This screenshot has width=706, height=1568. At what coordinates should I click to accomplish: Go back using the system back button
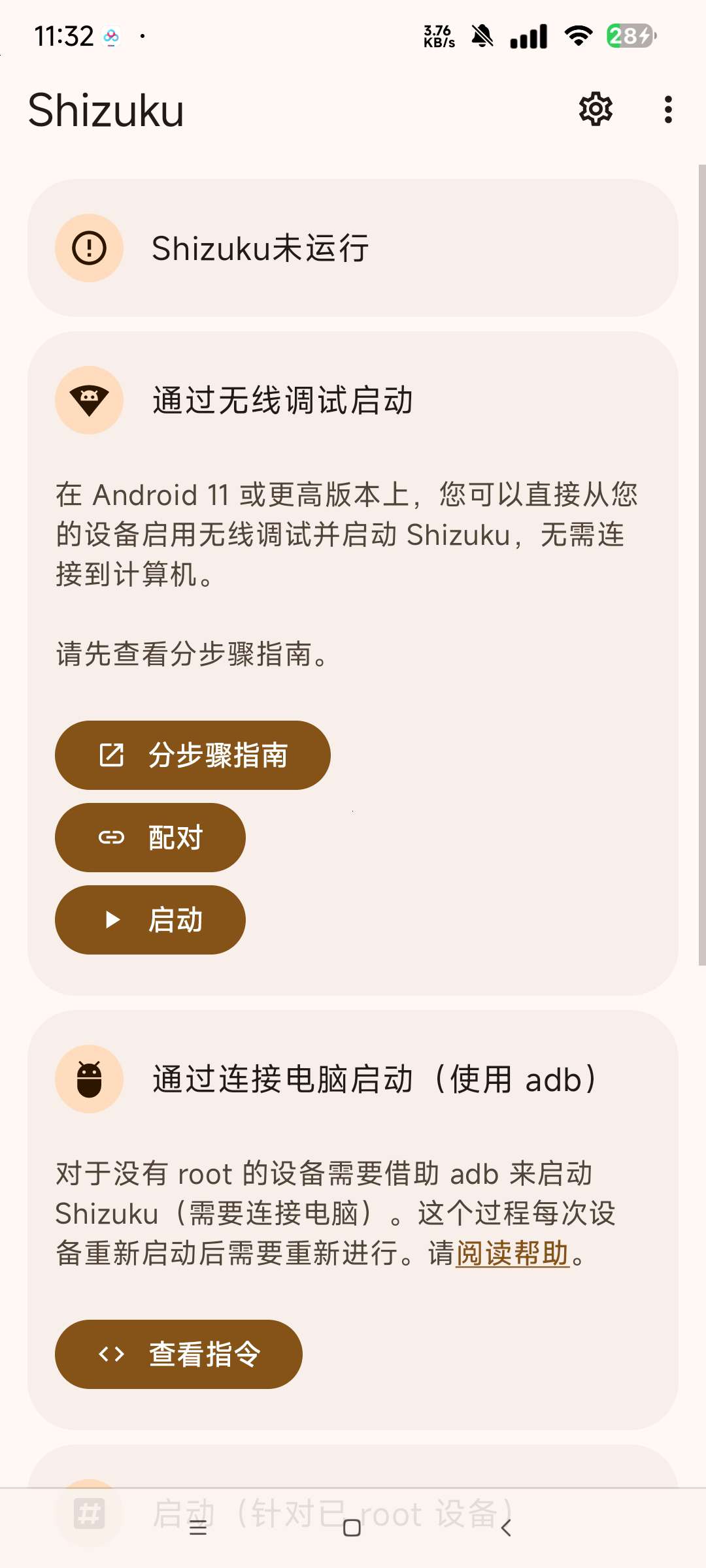505,1528
